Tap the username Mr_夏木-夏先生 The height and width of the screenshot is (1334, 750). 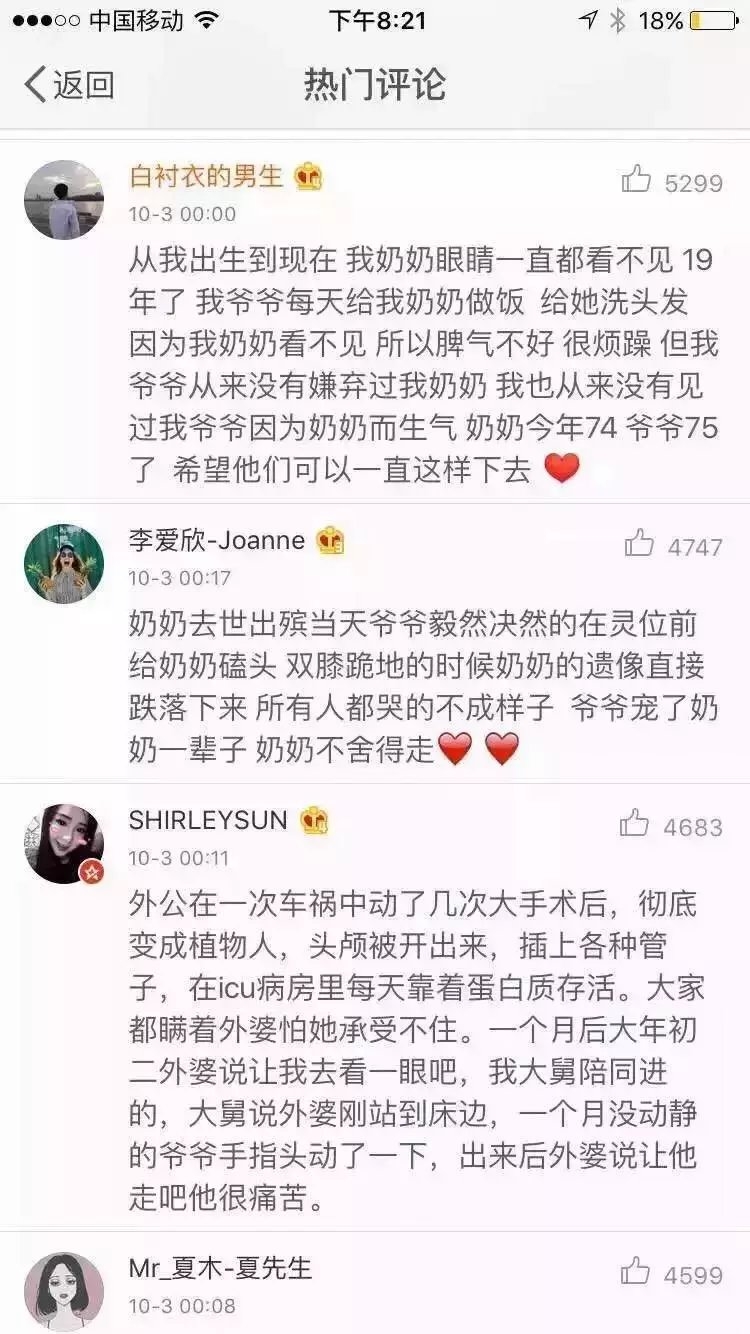point(220,1269)
